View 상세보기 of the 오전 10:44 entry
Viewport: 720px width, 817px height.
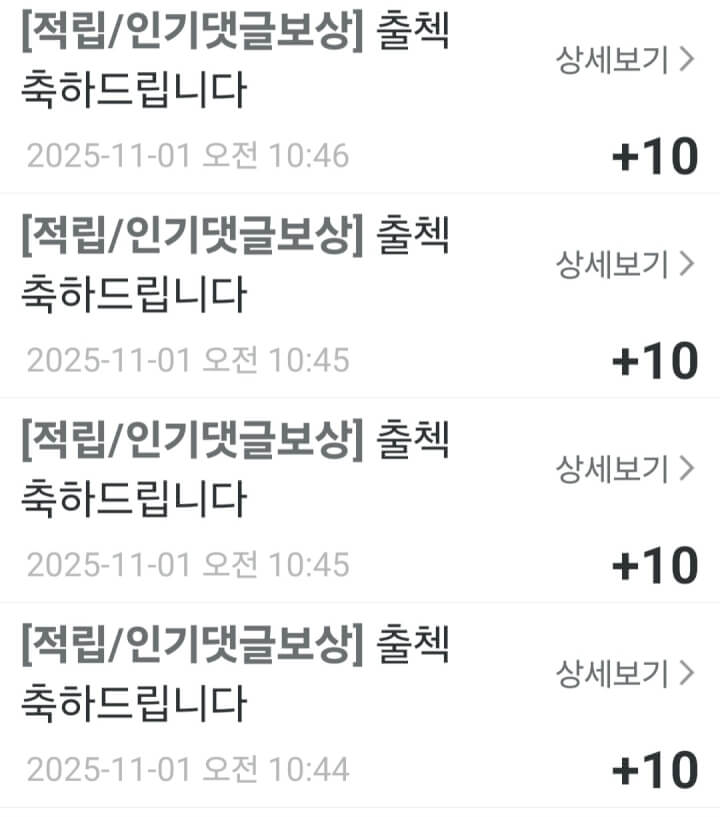pos(624,673)
